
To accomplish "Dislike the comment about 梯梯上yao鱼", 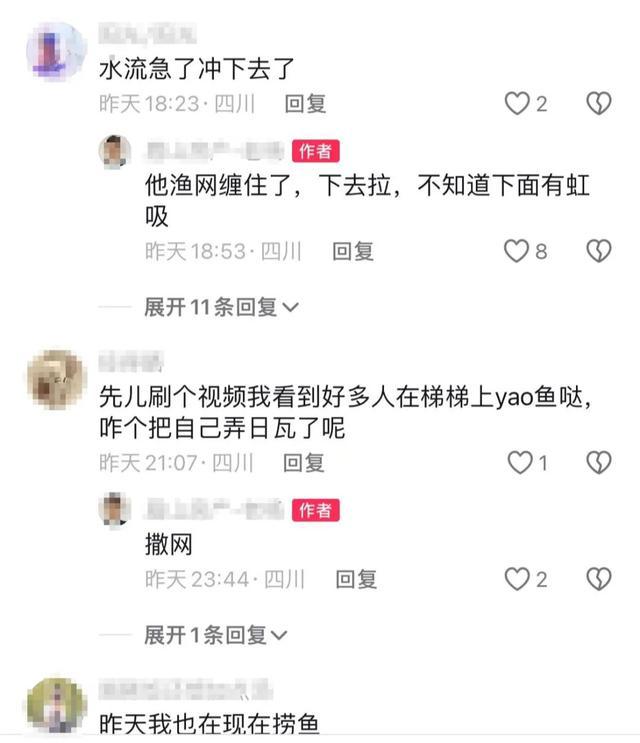I will (597, 462).
